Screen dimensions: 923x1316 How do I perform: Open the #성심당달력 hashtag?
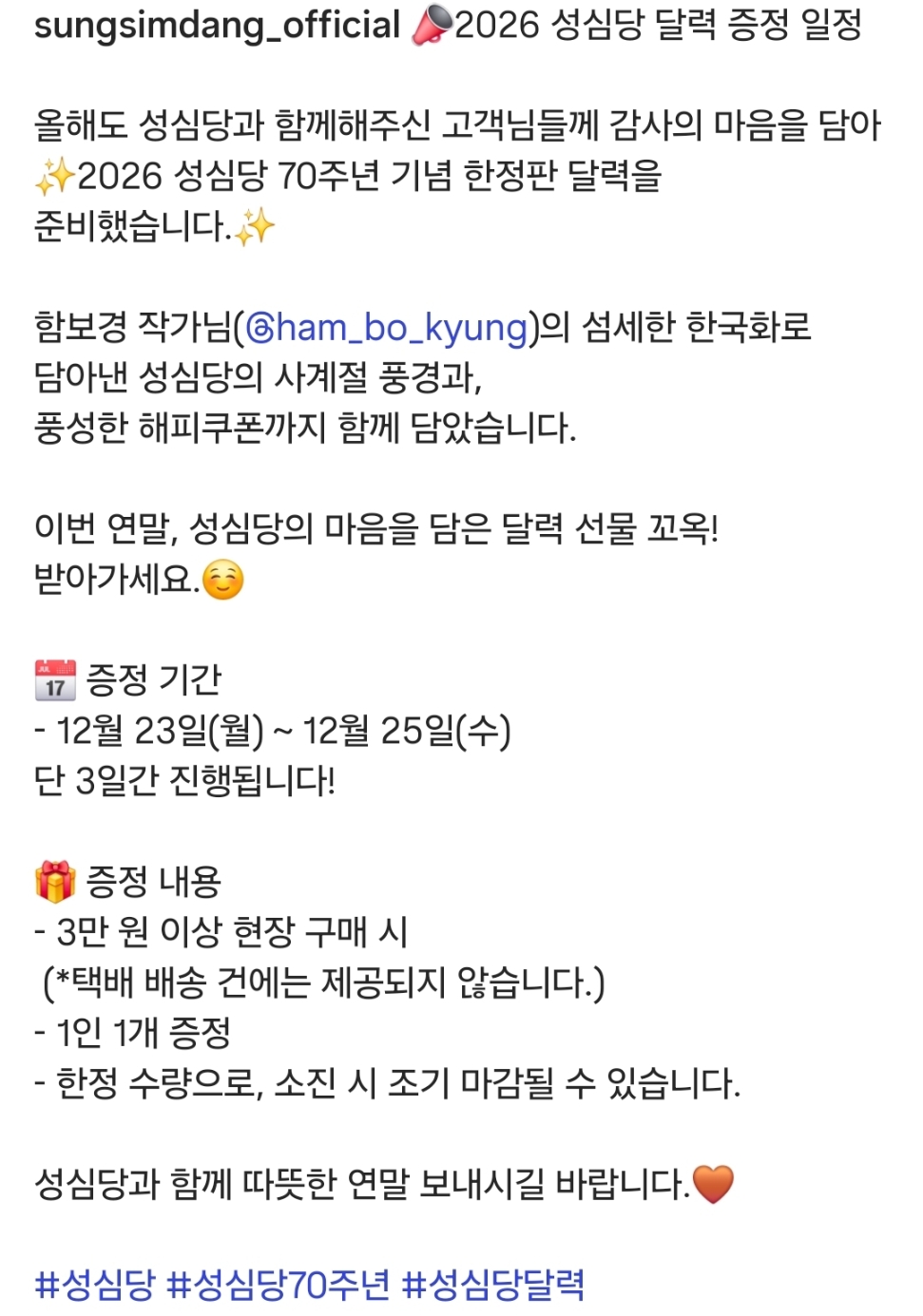(x=492, y=1285)
